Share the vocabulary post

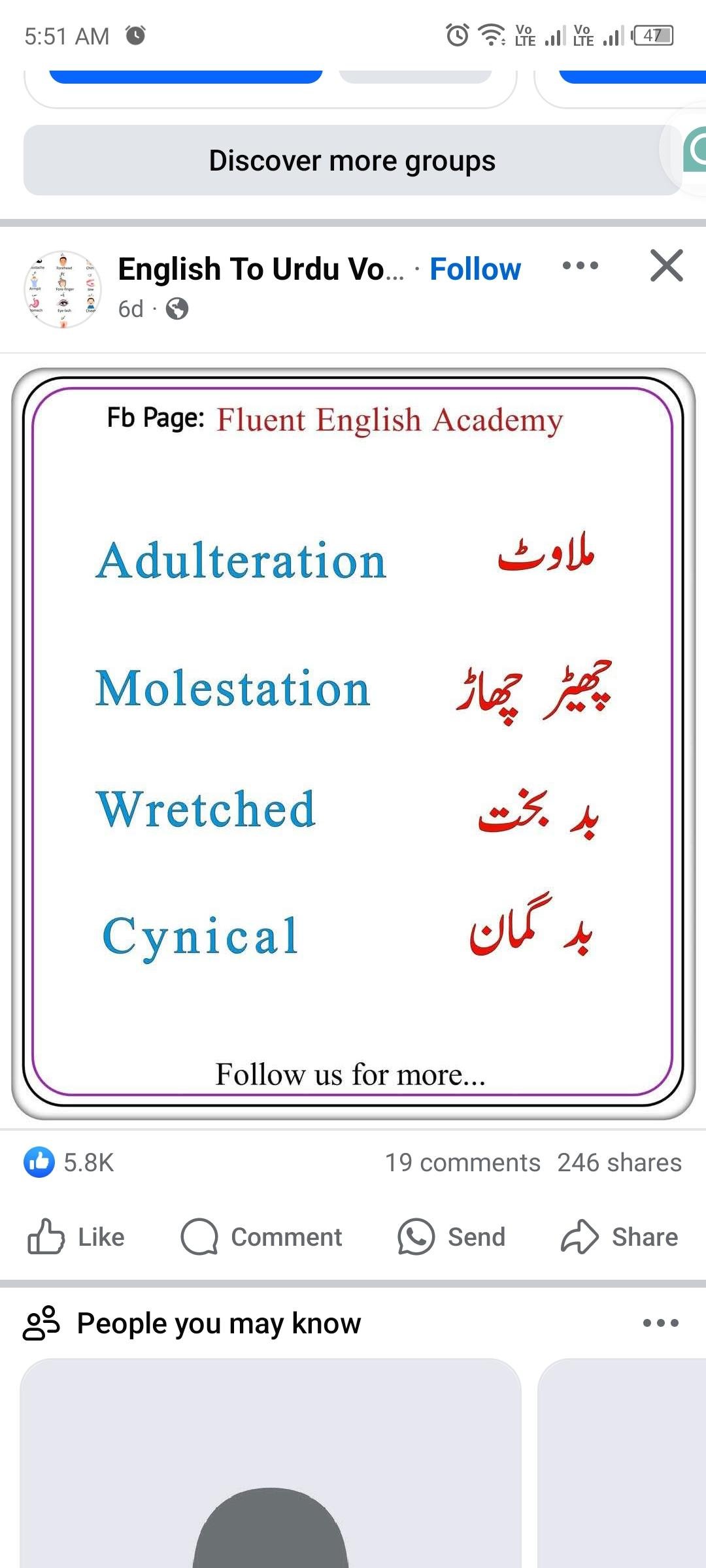[620, 1237]
